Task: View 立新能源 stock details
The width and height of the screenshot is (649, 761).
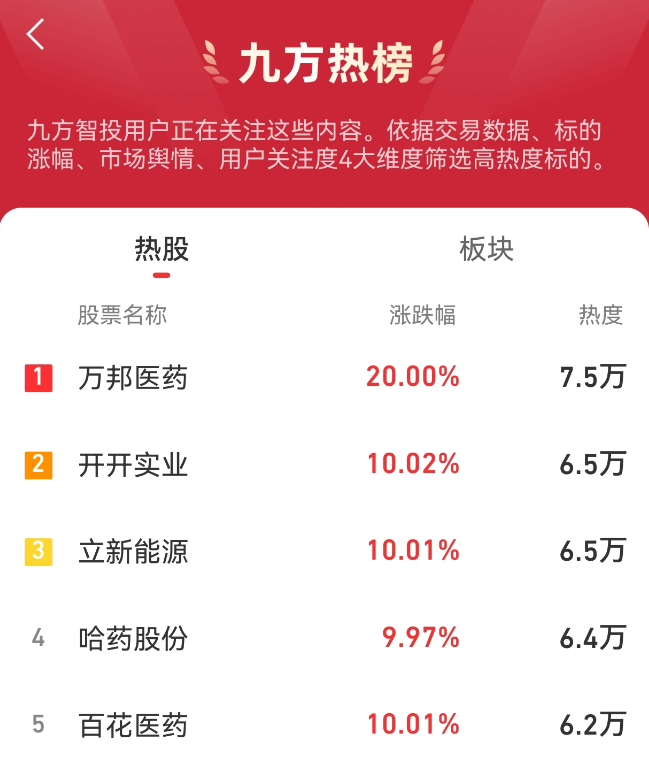Action: coord(324,551)
